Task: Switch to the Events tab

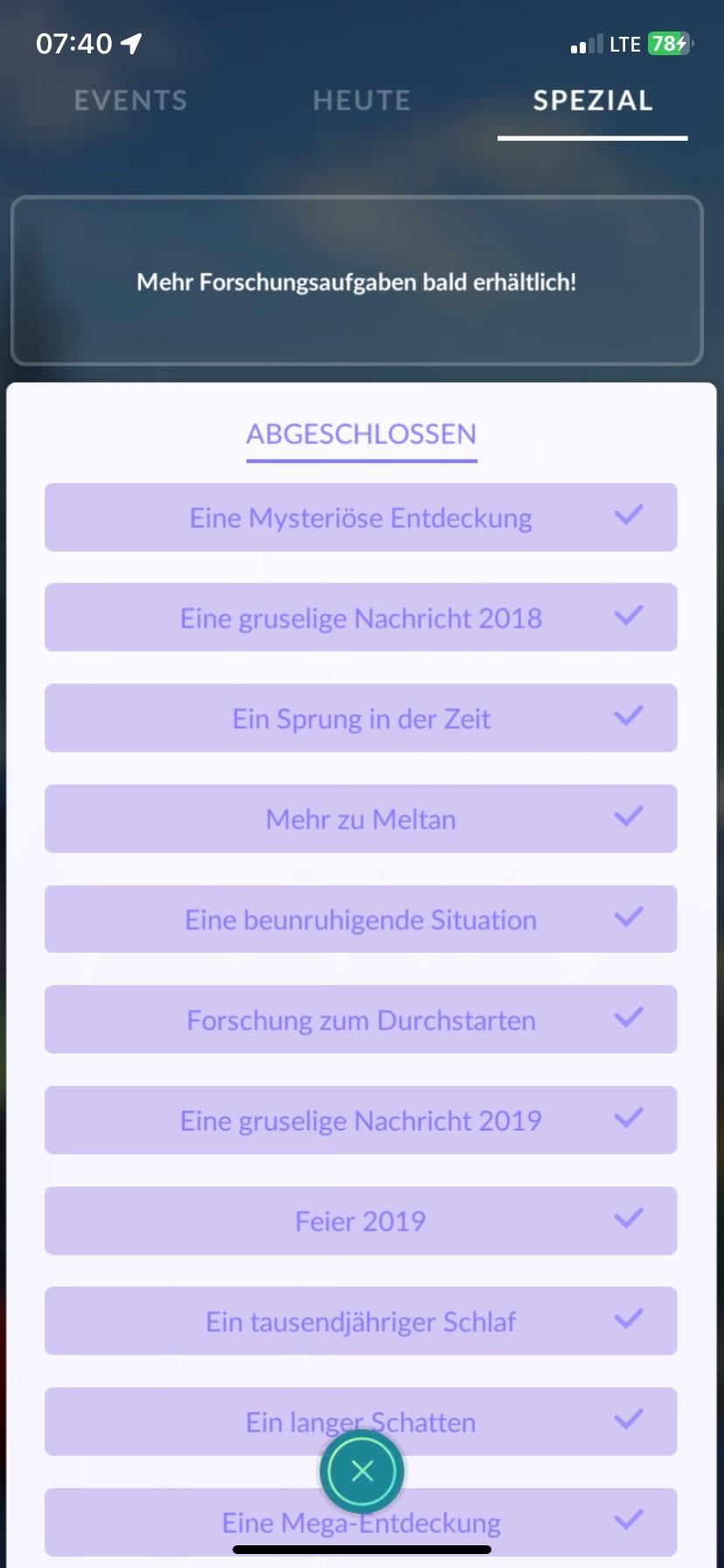Action: pos(130,101)
